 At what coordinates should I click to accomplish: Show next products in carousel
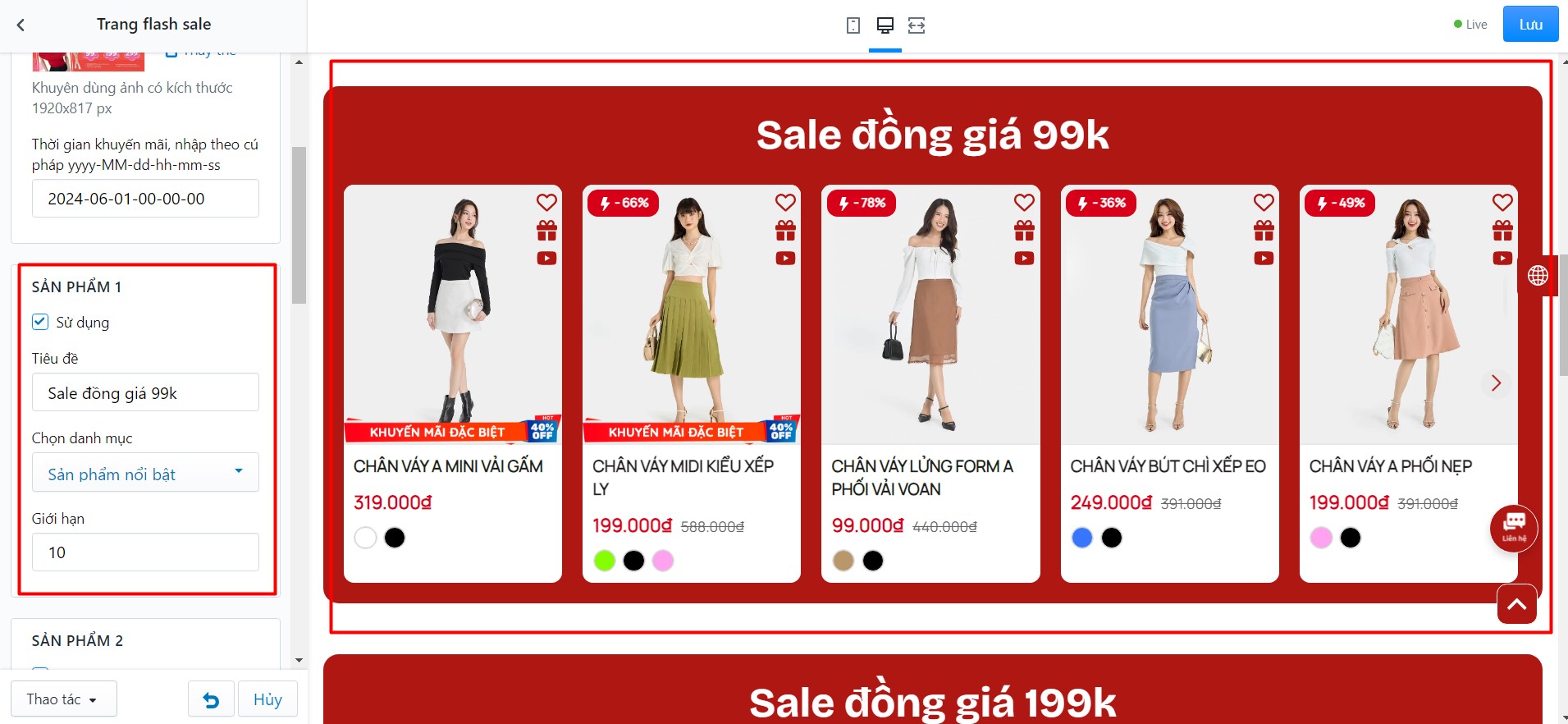pyautogui.click(x=1495, y=383)
